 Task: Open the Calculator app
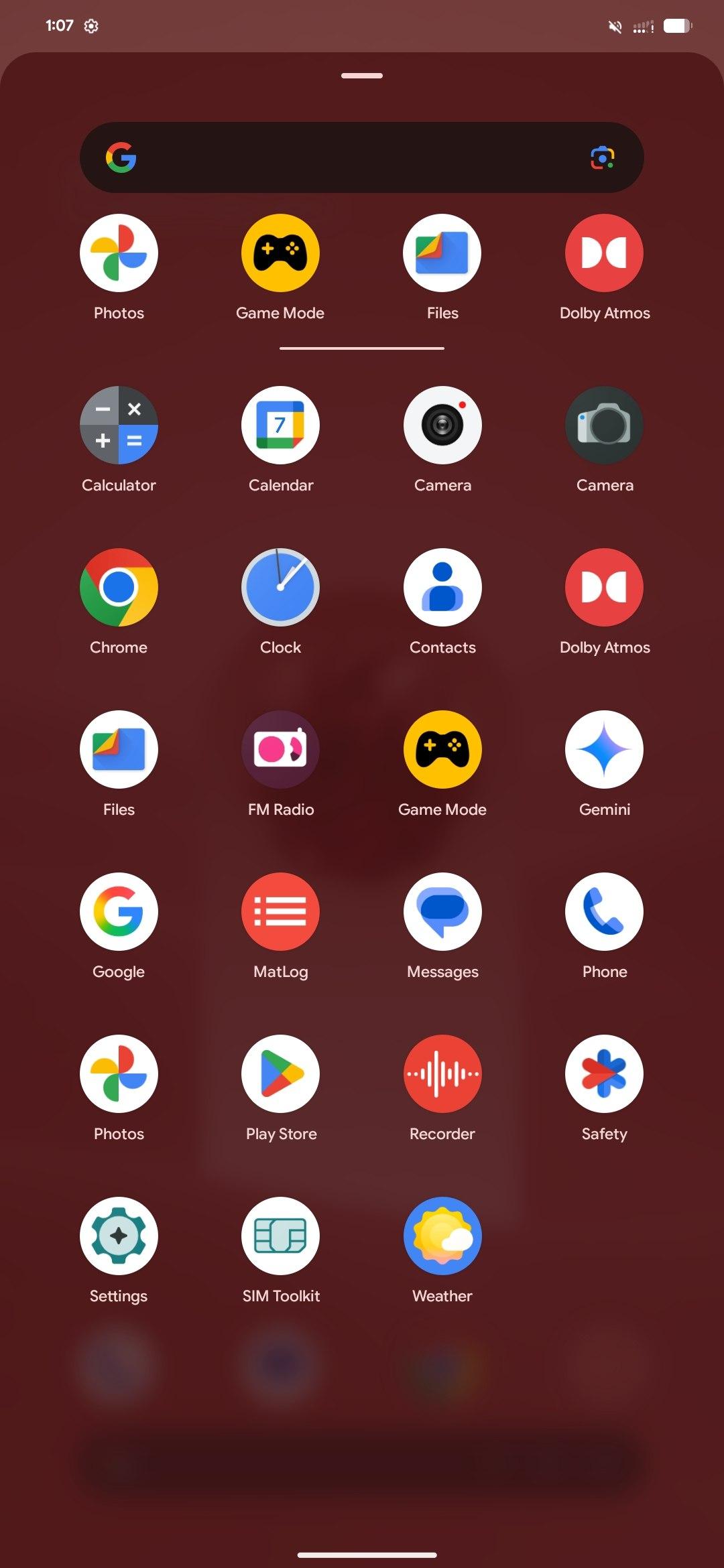119,425
